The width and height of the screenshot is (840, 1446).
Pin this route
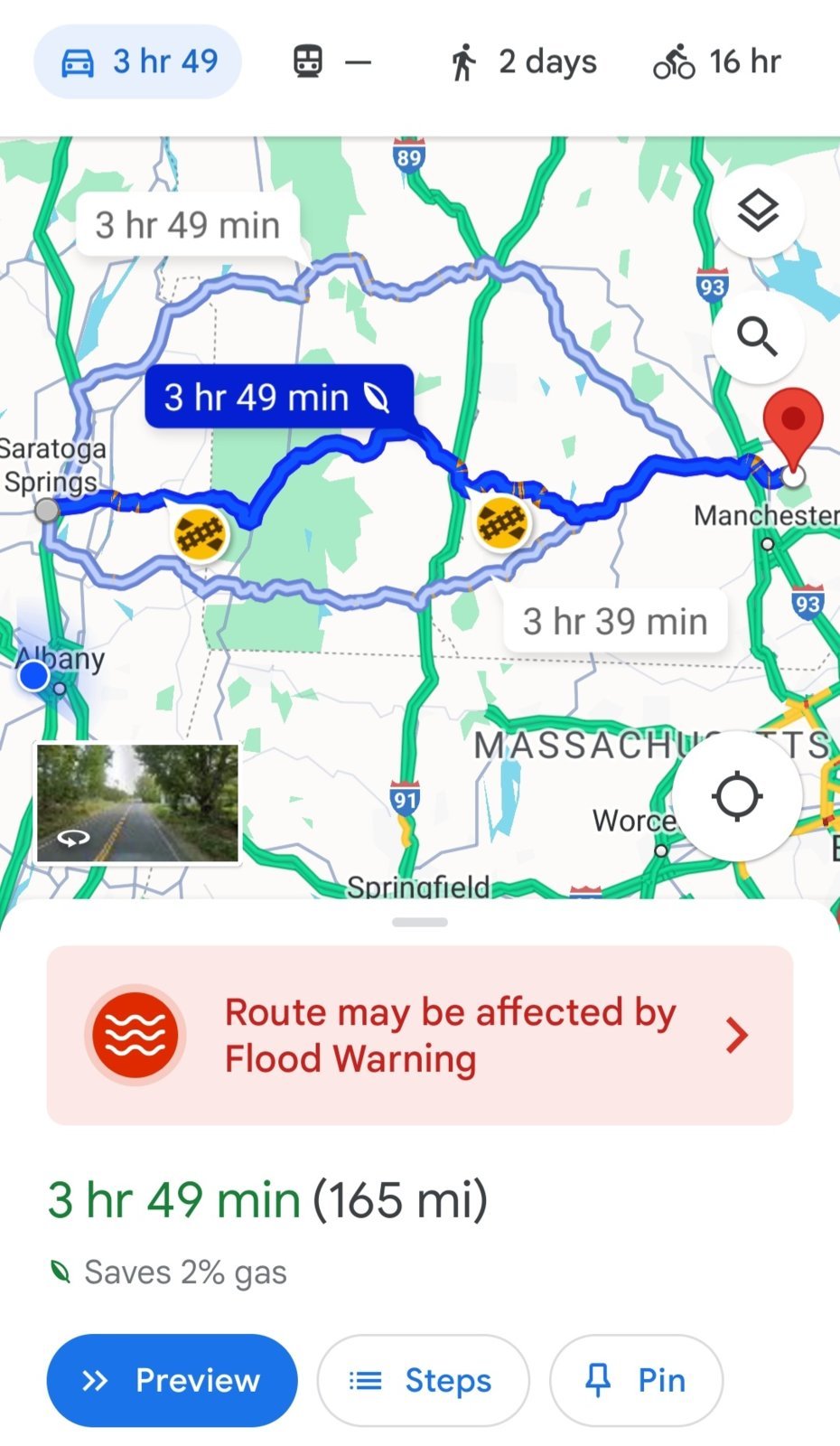click(637, 1380)
